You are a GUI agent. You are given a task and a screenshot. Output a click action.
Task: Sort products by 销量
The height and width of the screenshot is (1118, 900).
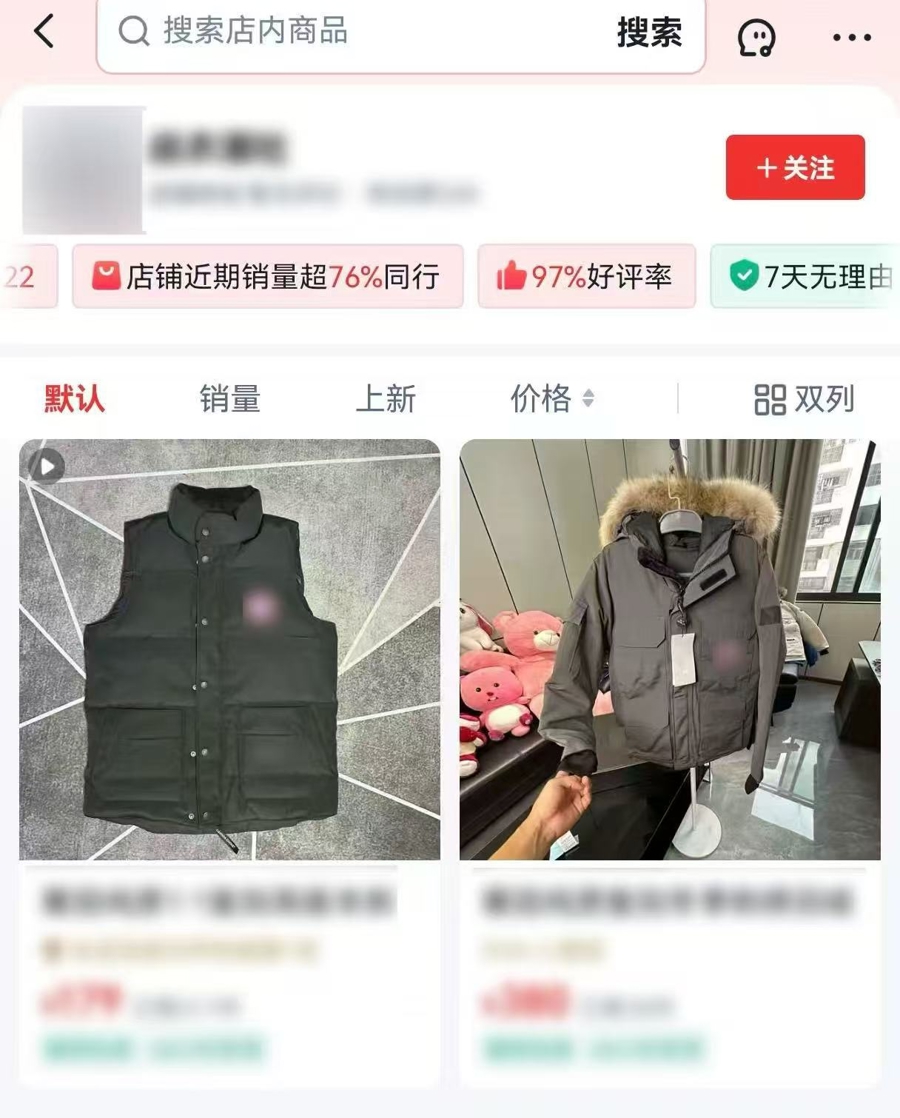click(x=230, y=399)
